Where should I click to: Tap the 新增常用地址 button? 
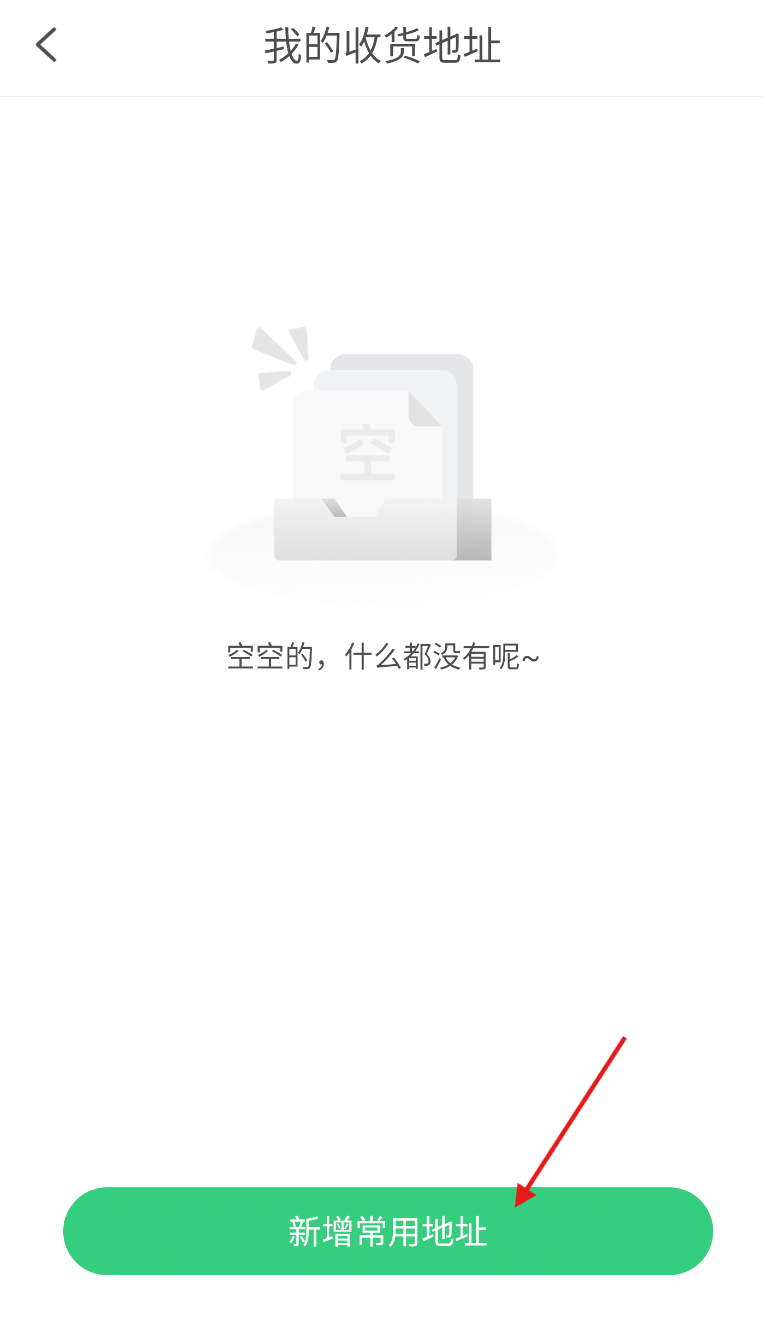(x=388, y=1231)
